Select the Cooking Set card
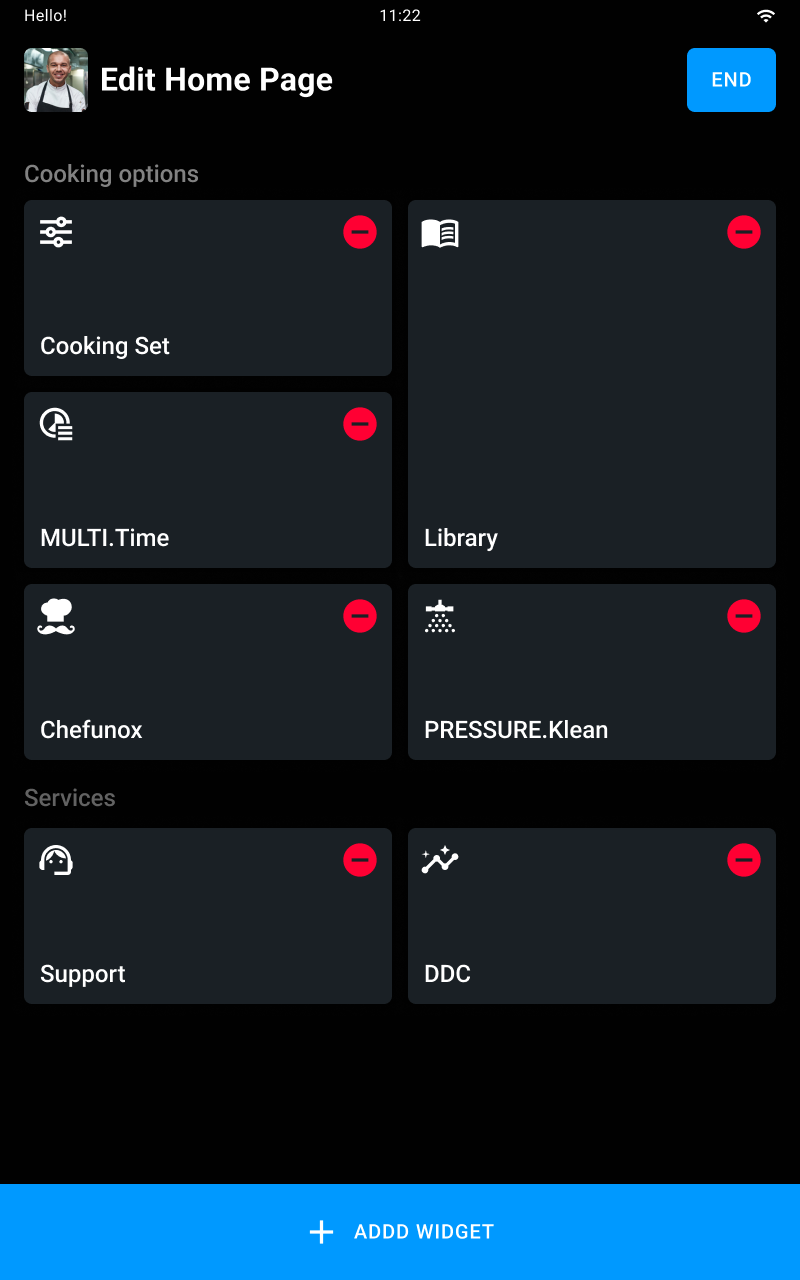Screen dimensions: 800x1280 208,288
